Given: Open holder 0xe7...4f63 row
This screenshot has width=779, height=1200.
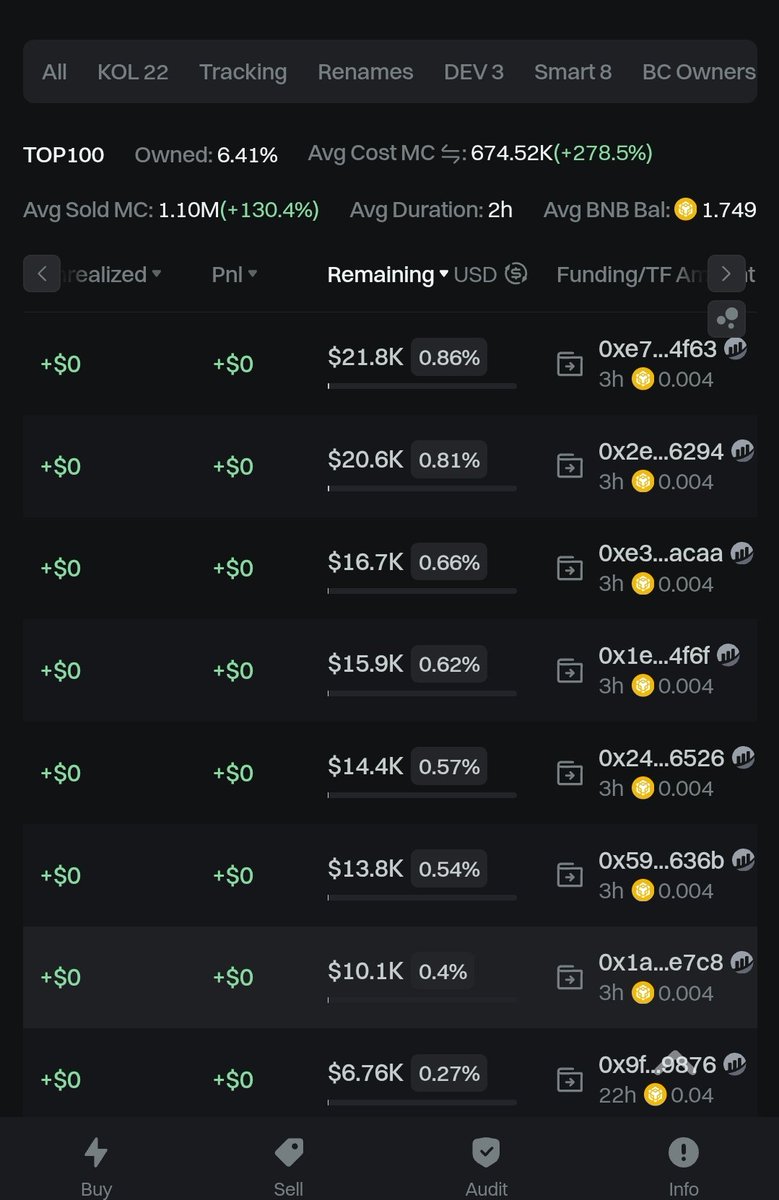Looking at the screenshot, I should (657, 349).
